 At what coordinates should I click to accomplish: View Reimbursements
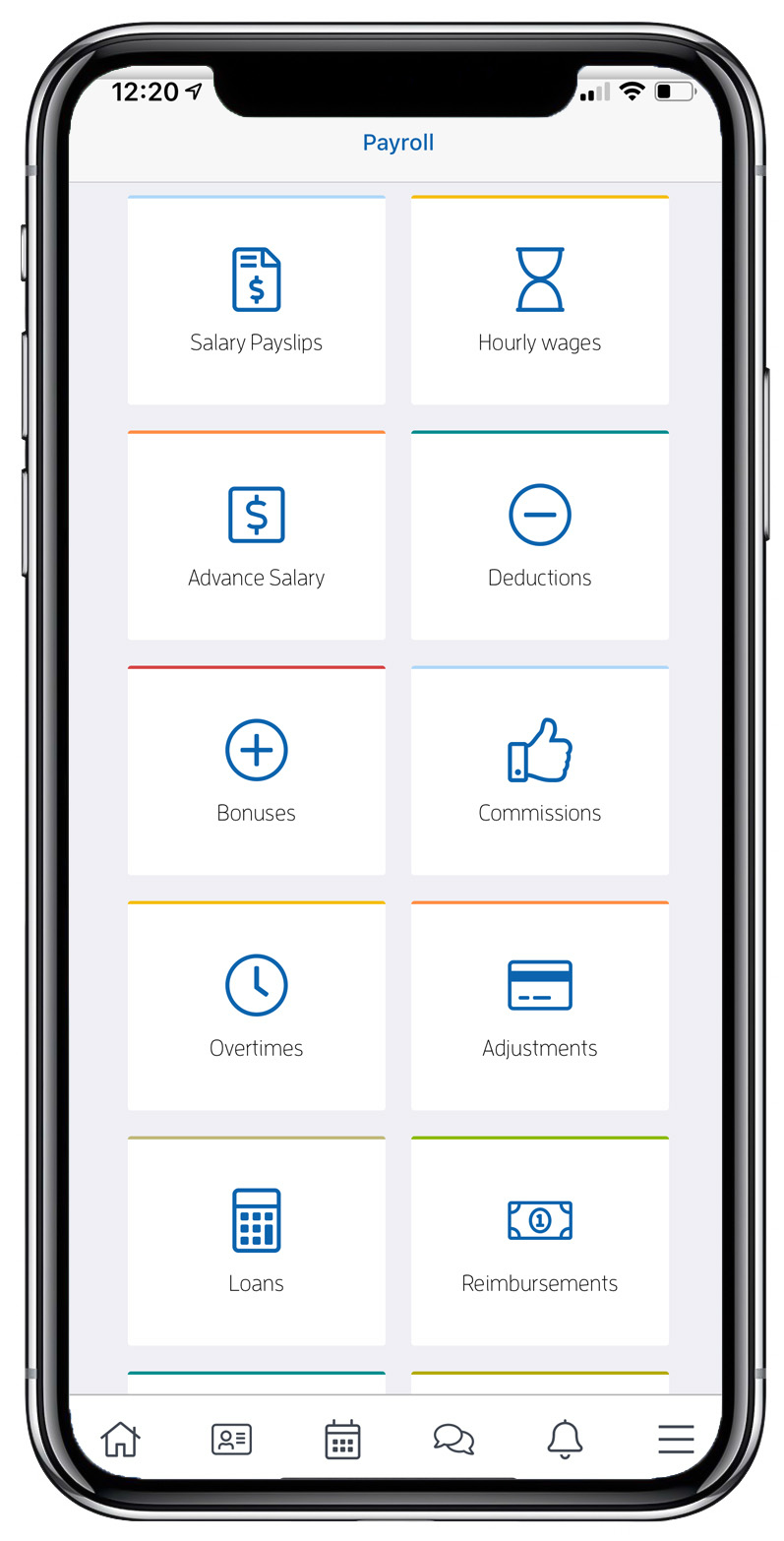(x=539, y=1242)
